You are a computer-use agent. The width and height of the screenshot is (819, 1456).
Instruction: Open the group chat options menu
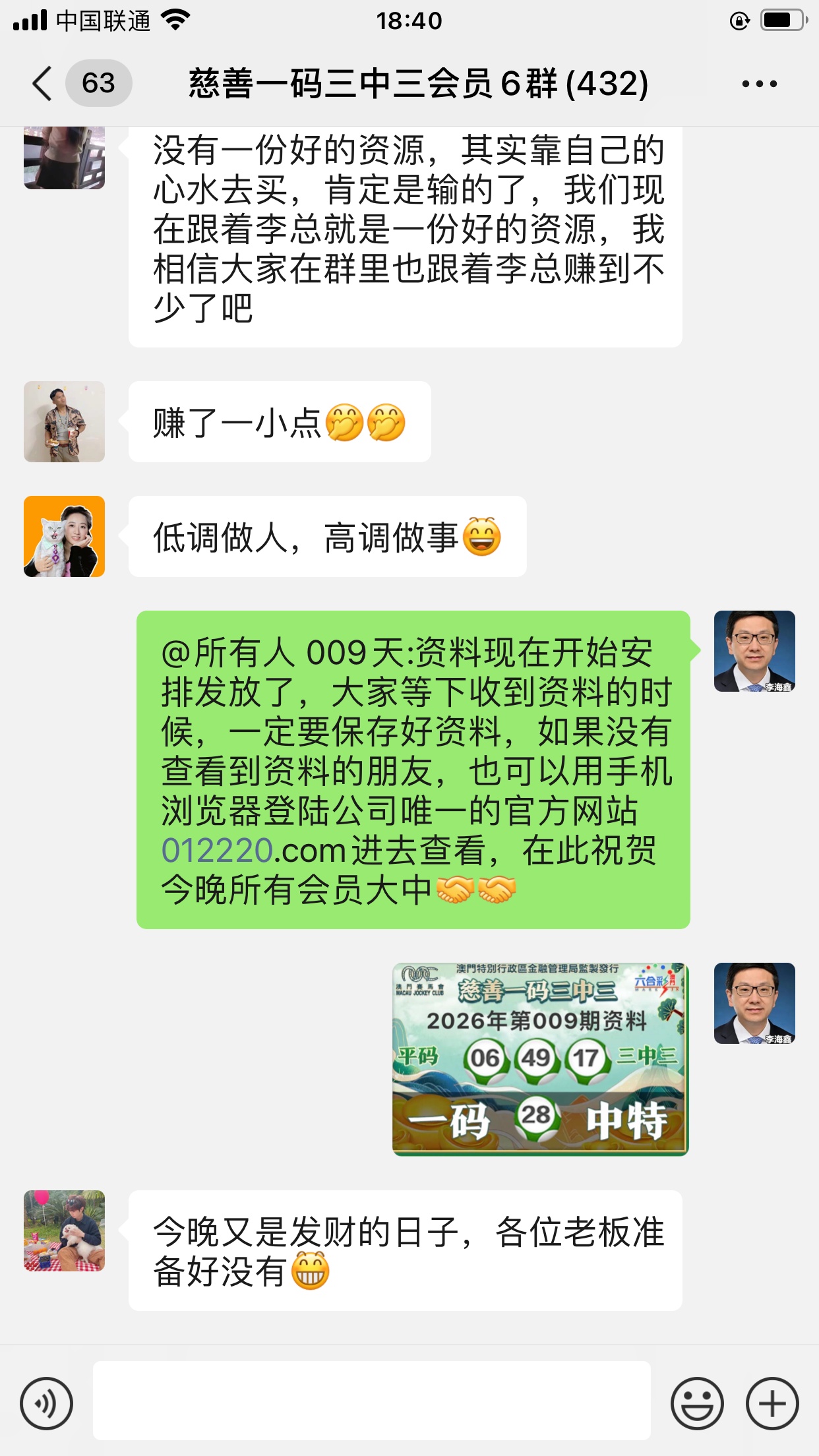pyautogui.click(x=759, y=84)
